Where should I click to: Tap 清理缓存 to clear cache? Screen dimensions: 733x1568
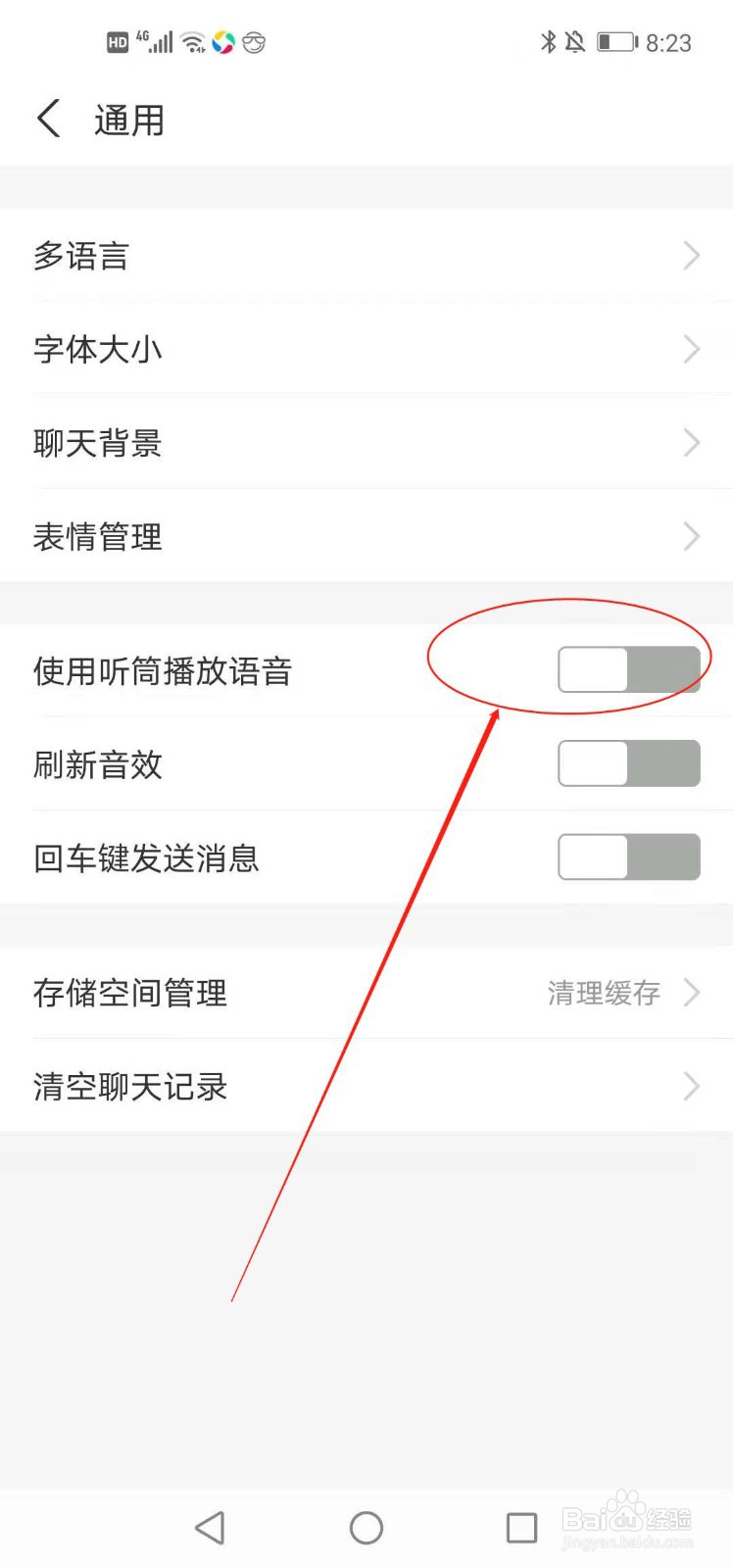click(x=603, y=993)
